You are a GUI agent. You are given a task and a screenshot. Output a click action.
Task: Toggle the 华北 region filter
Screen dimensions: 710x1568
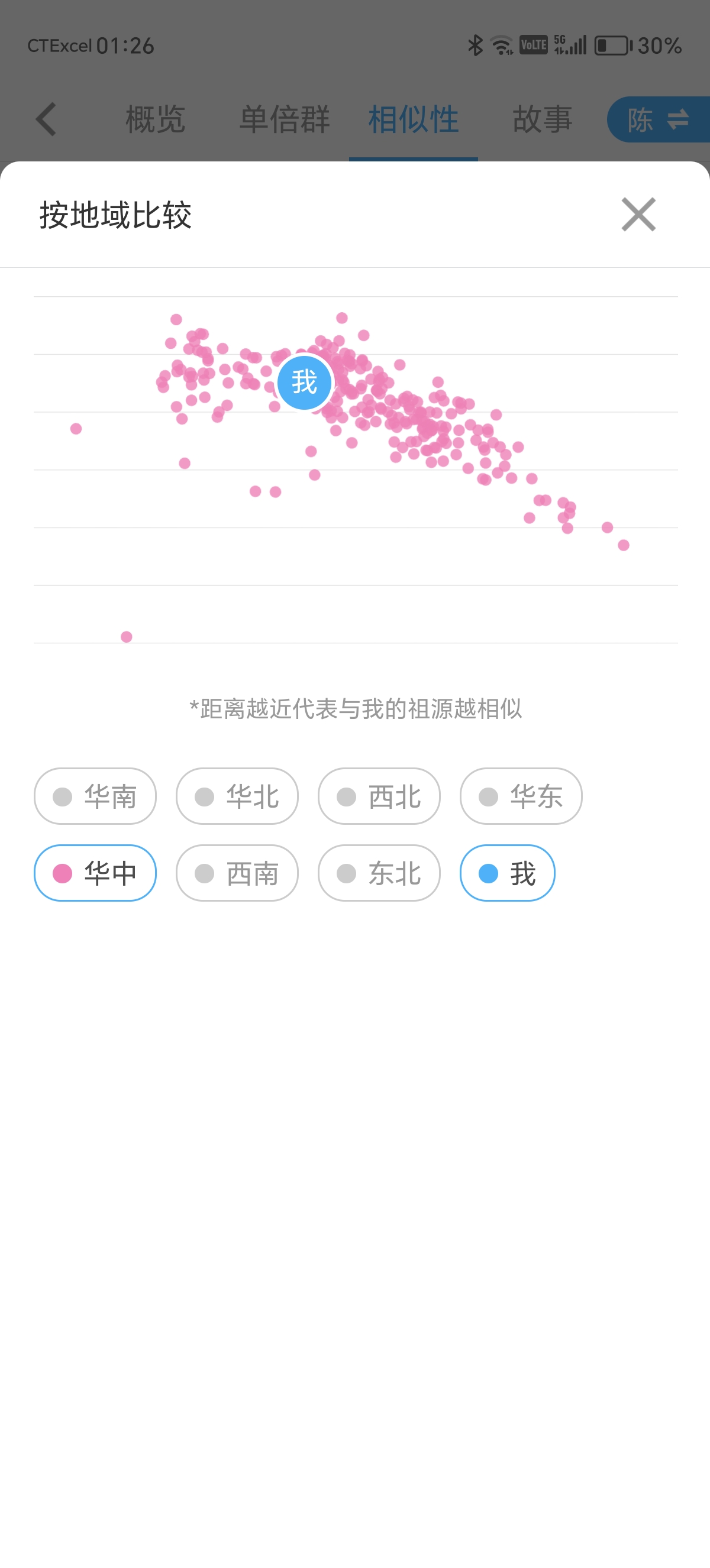[237, 796]
